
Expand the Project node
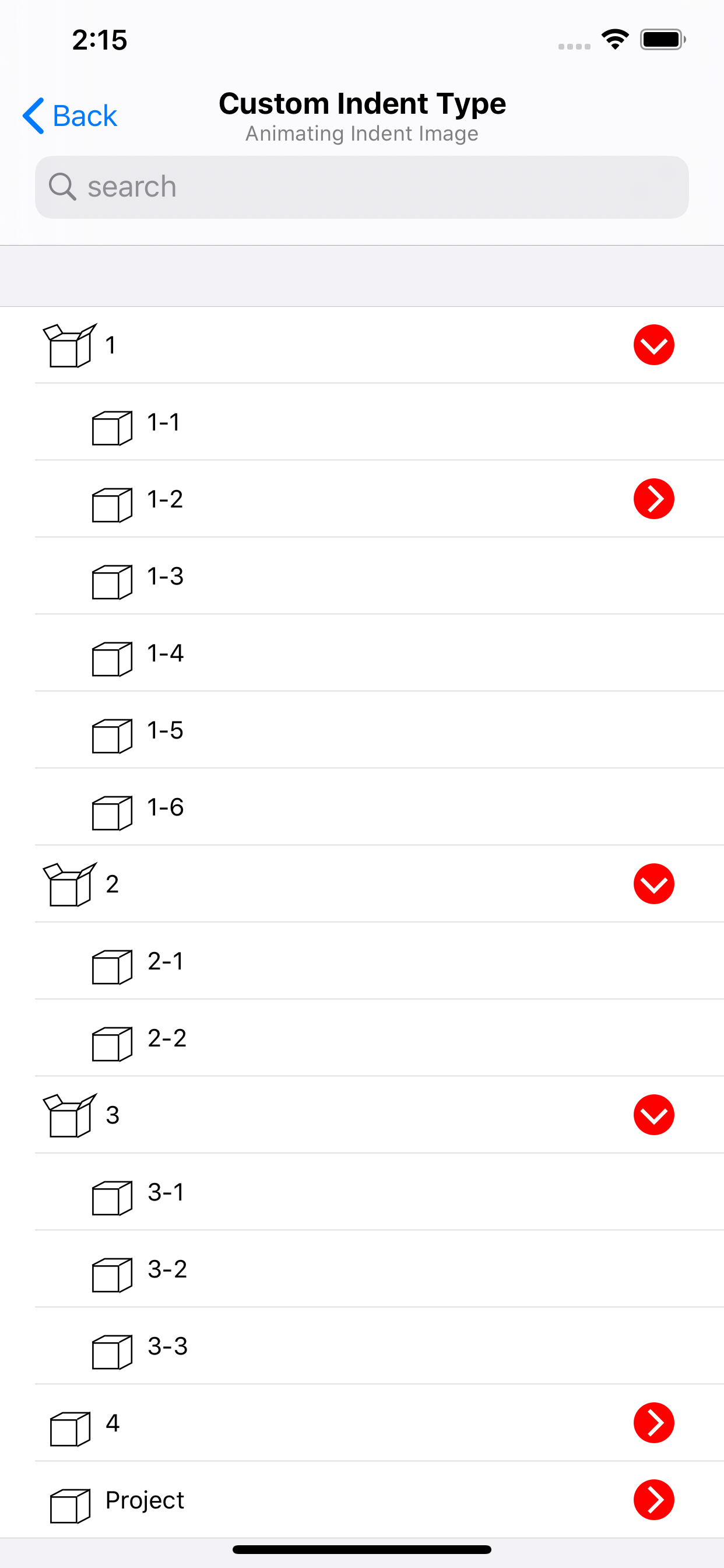tap(653, 1500)
